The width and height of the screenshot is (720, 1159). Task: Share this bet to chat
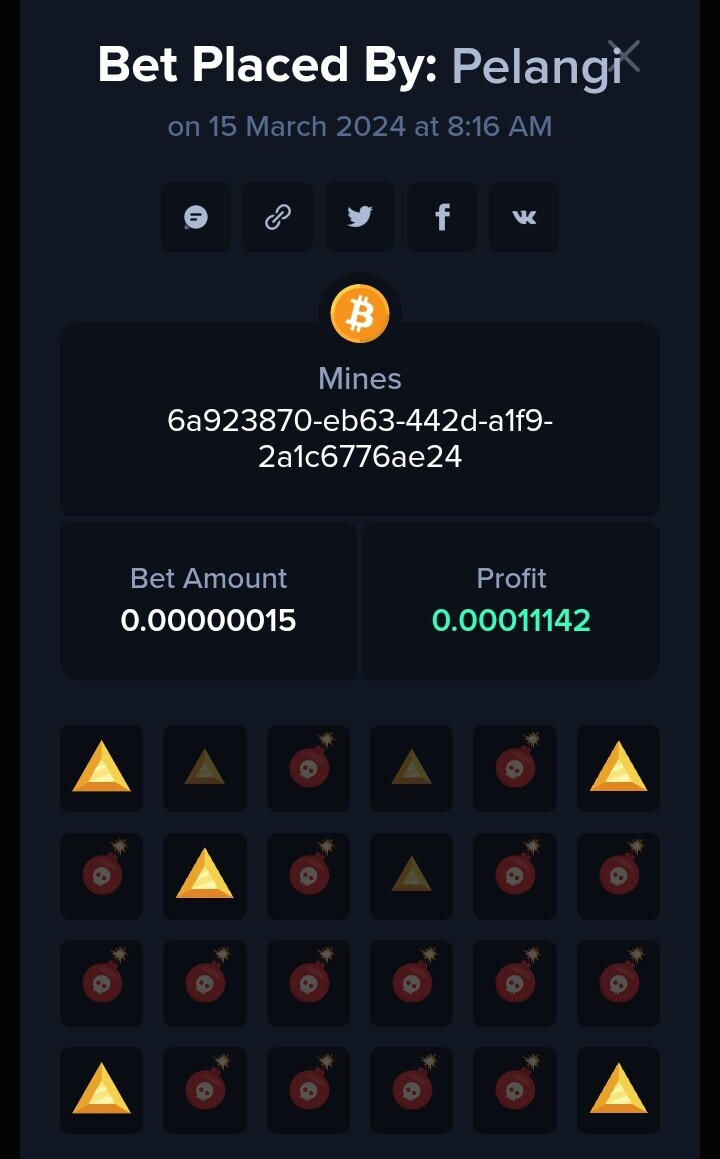pos(196,217)
